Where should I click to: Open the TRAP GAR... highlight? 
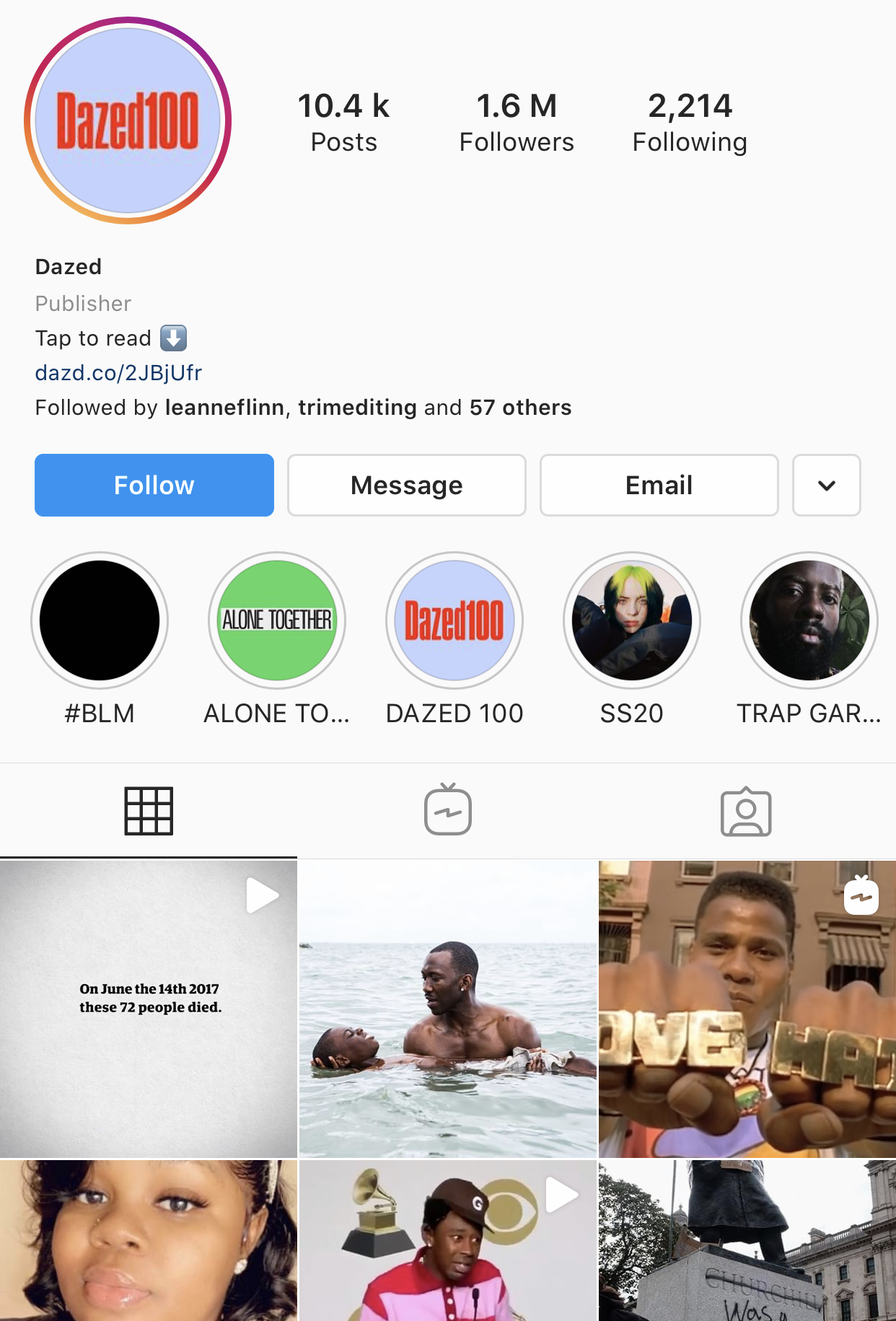point(809,621)
